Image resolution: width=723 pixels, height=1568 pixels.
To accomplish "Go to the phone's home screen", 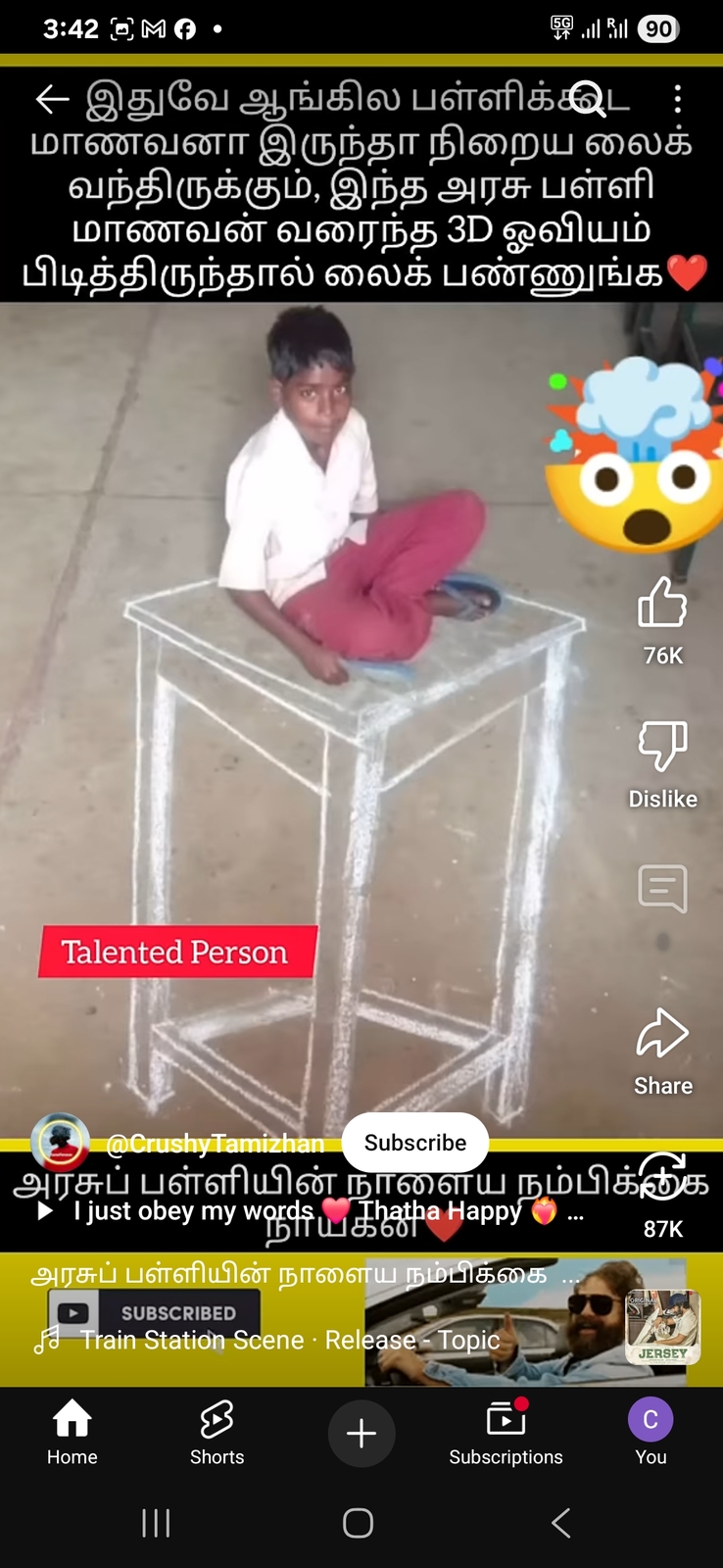I will [x=359, y=1523].
